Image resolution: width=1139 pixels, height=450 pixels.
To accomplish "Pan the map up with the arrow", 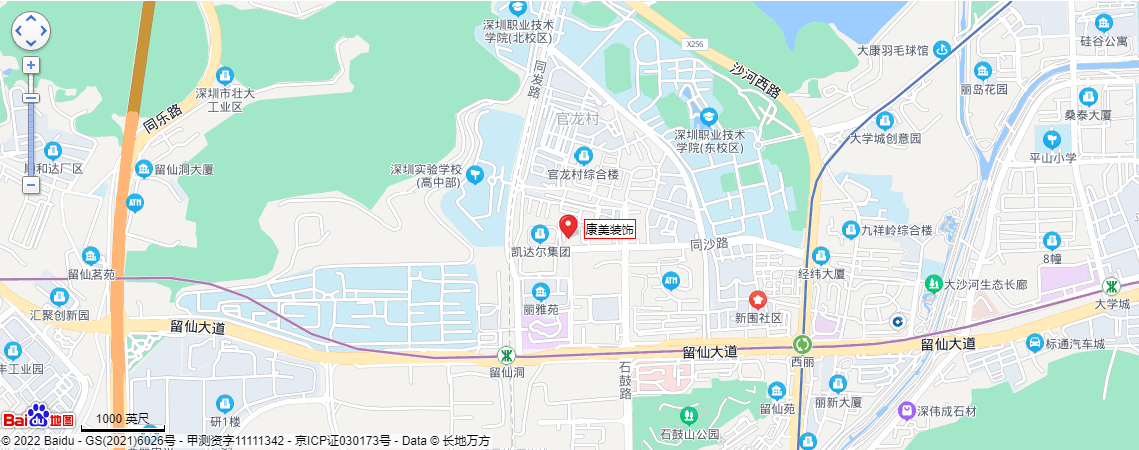I will [31, 20].
